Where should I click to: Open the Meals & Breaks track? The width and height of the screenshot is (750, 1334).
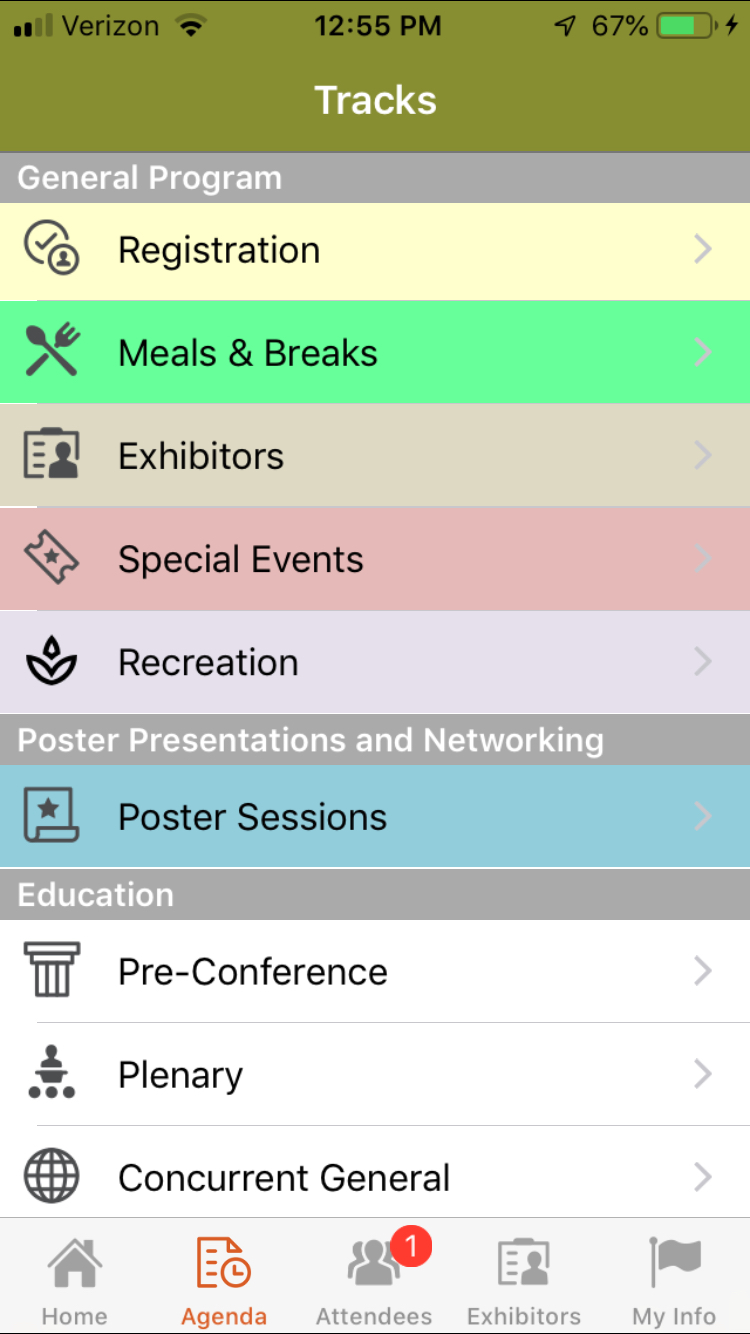pyautogui.click(x=375, y=353)
